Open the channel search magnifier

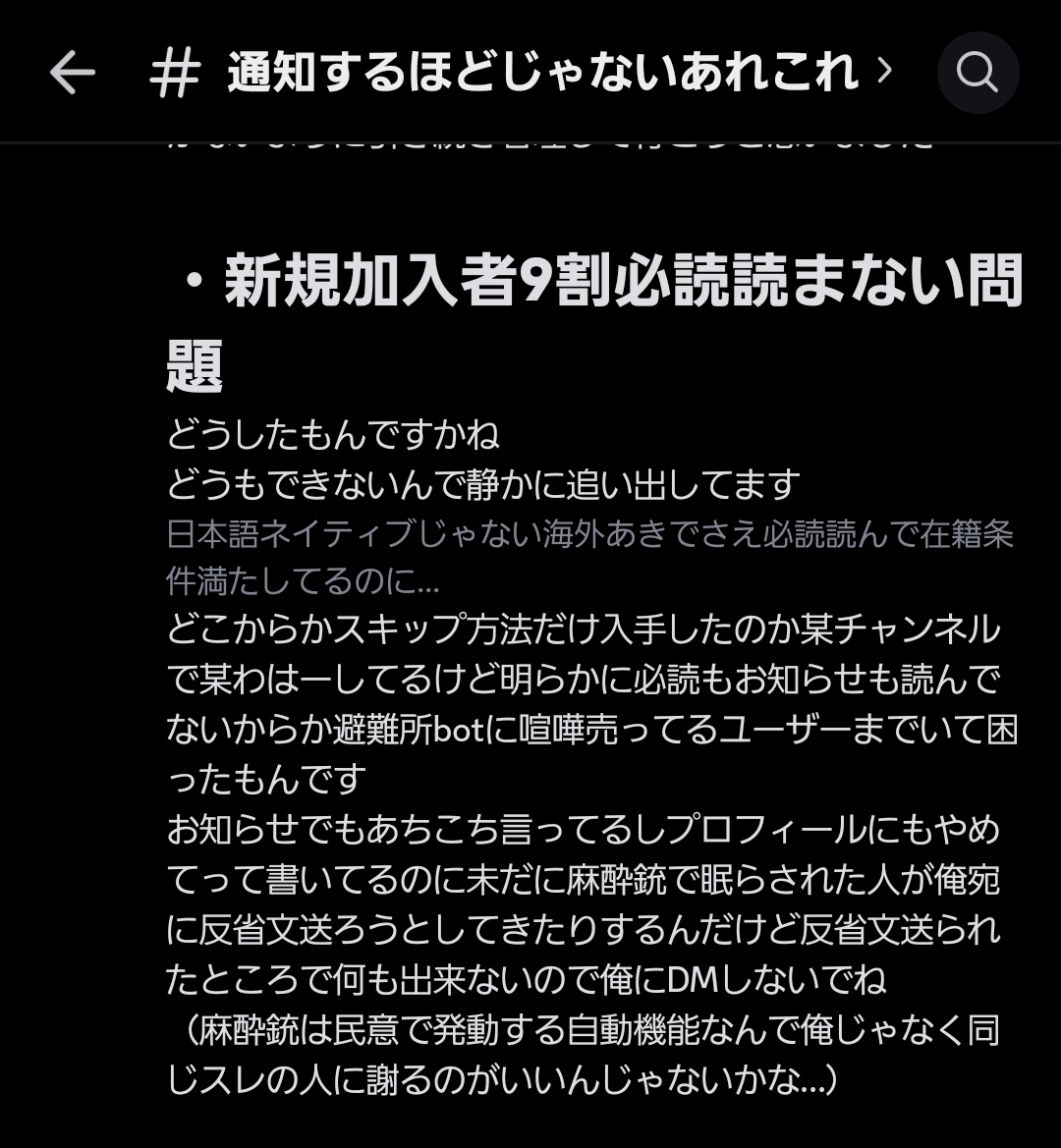pyautogui.click(x=977, y=73)
